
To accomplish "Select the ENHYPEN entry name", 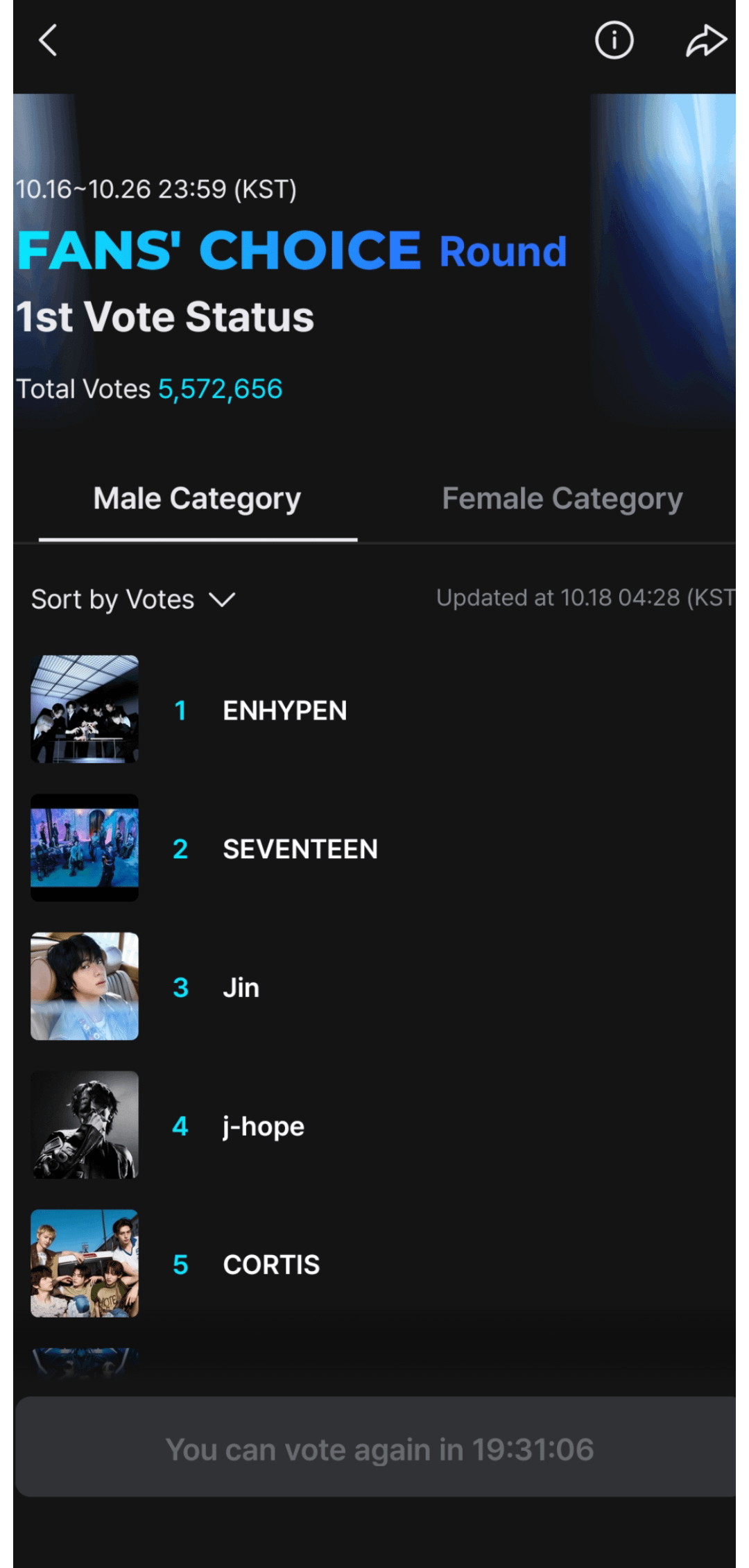I will (284, 710).
